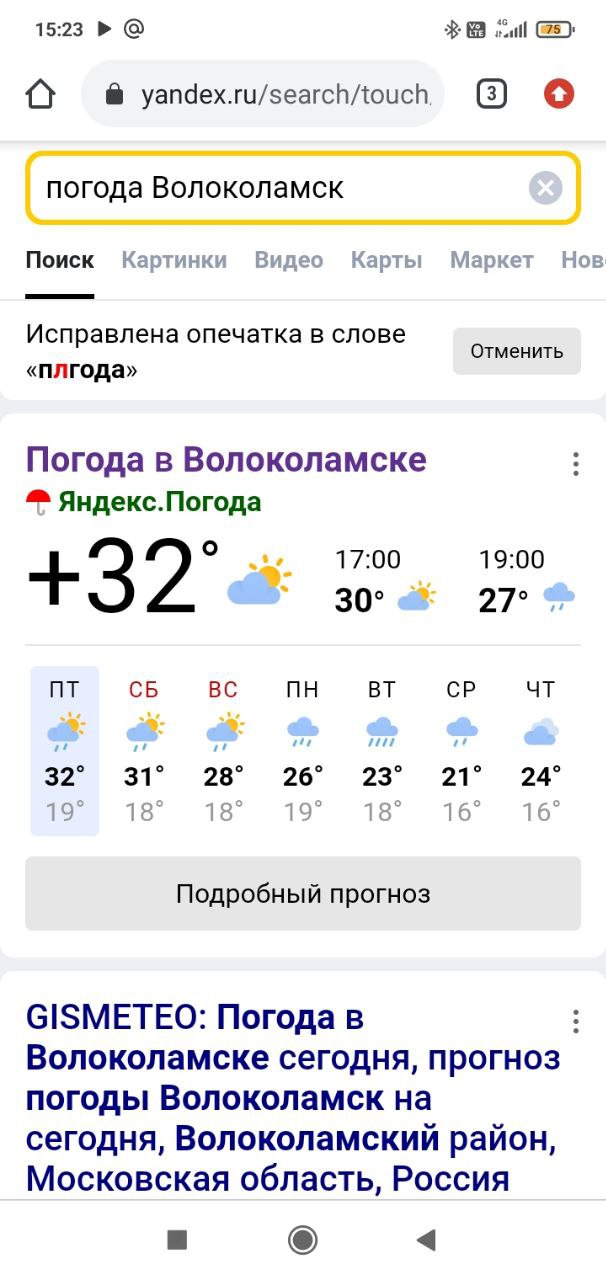Tap the Подробный прогноз button
This screenshot has width=606, height=1280.
303,893
